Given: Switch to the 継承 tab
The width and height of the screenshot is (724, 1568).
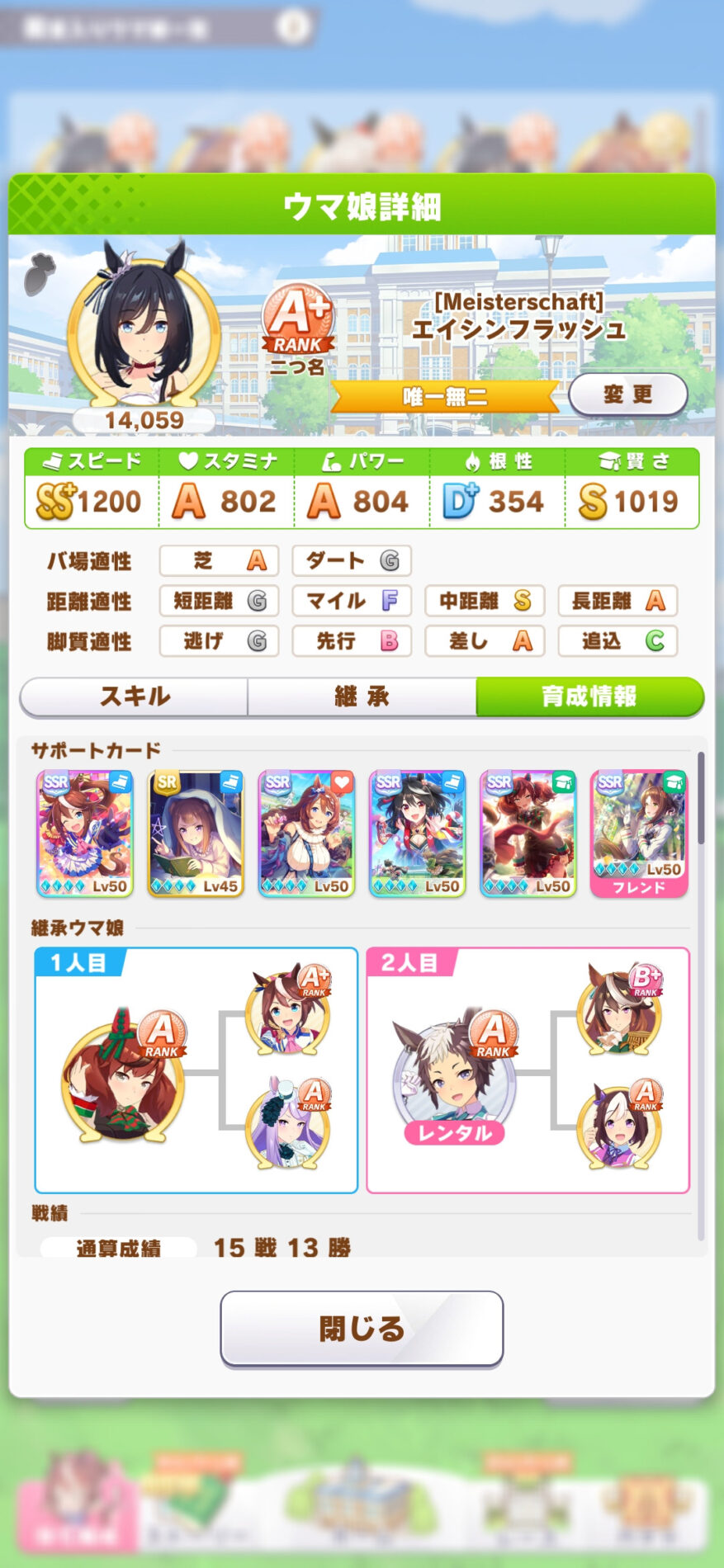Looking at the screenshot, I should (362, 697).
